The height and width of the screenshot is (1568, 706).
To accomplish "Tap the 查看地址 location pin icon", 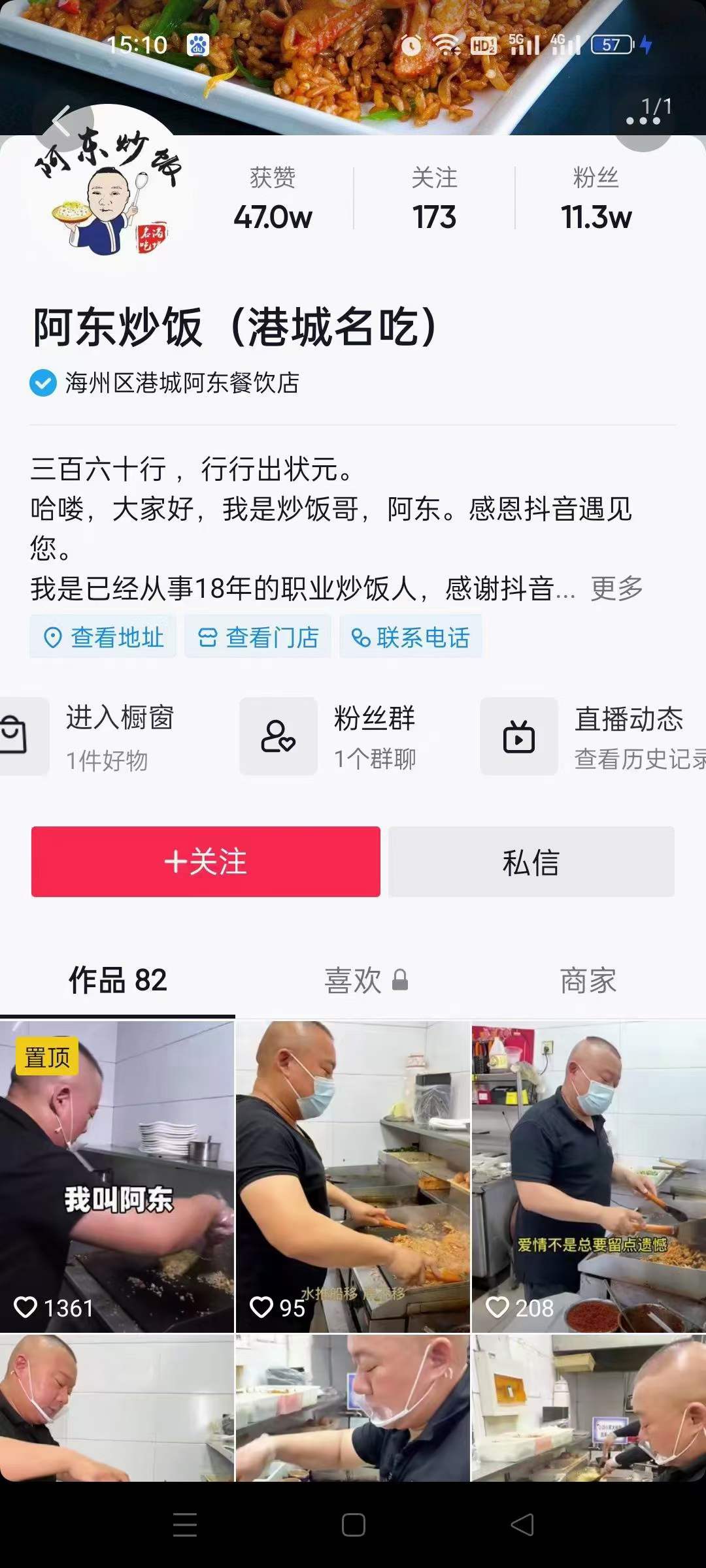I will click(x=54, y=638).
